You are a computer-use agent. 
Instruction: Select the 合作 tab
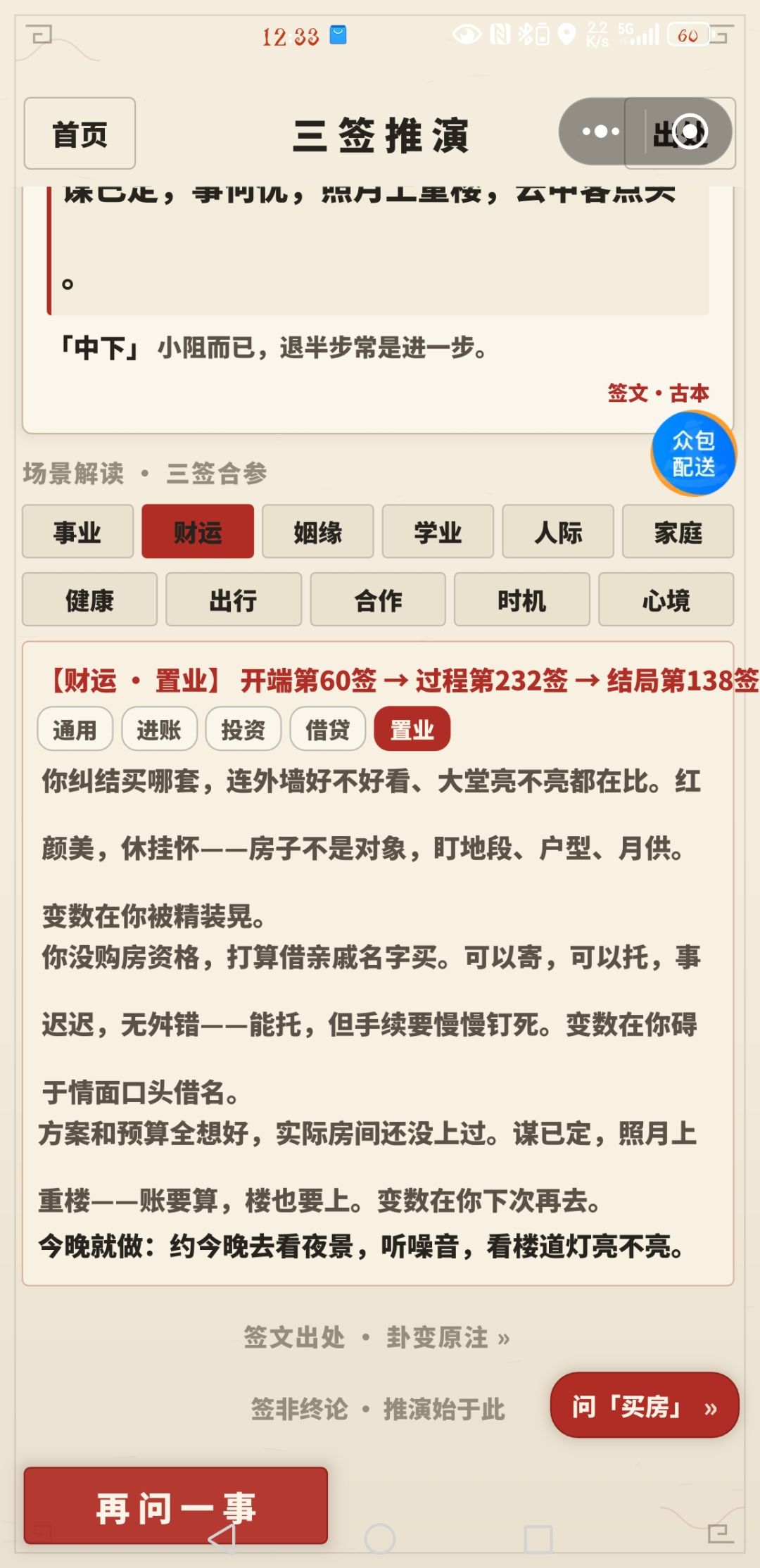coord(378,600)
